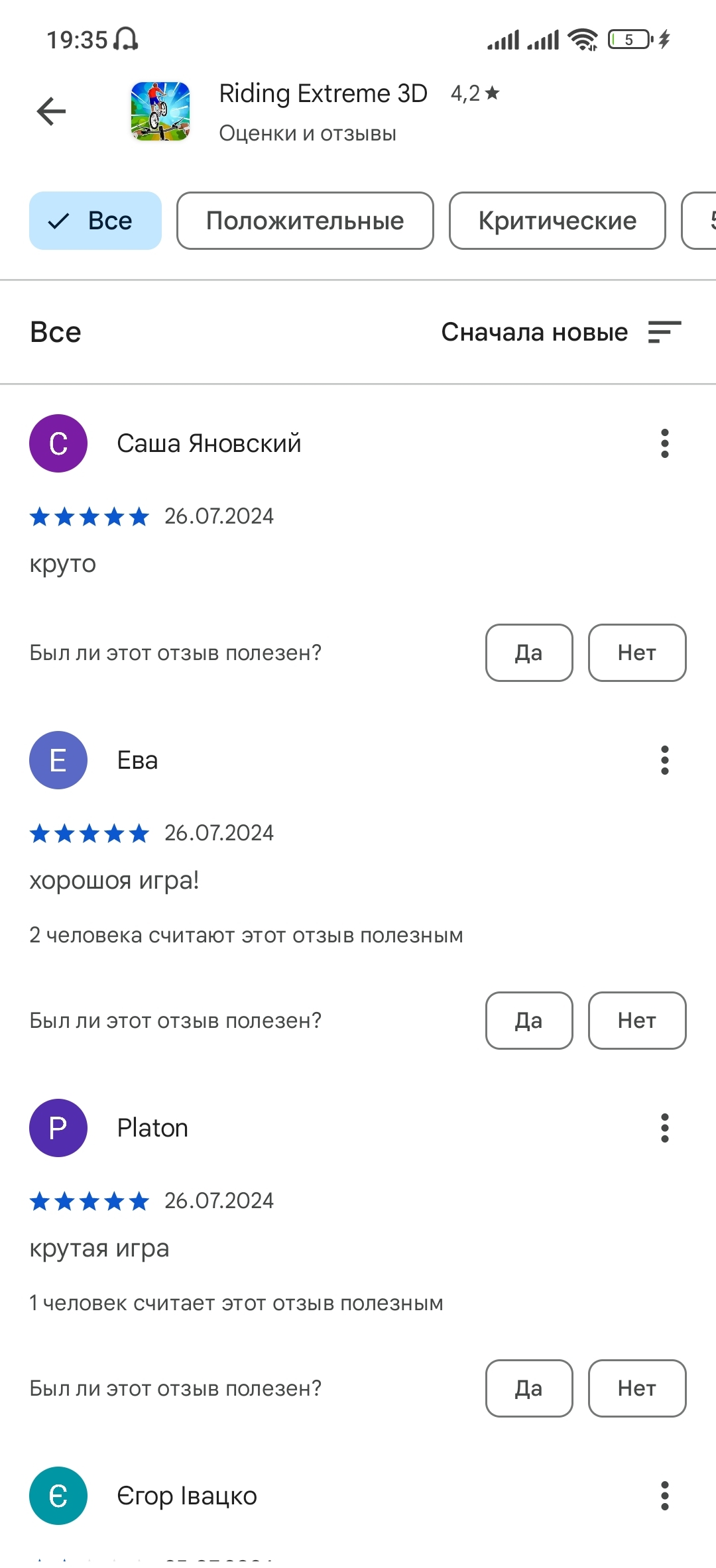Open the Сначала новые sort options

[x=561, y=332]
